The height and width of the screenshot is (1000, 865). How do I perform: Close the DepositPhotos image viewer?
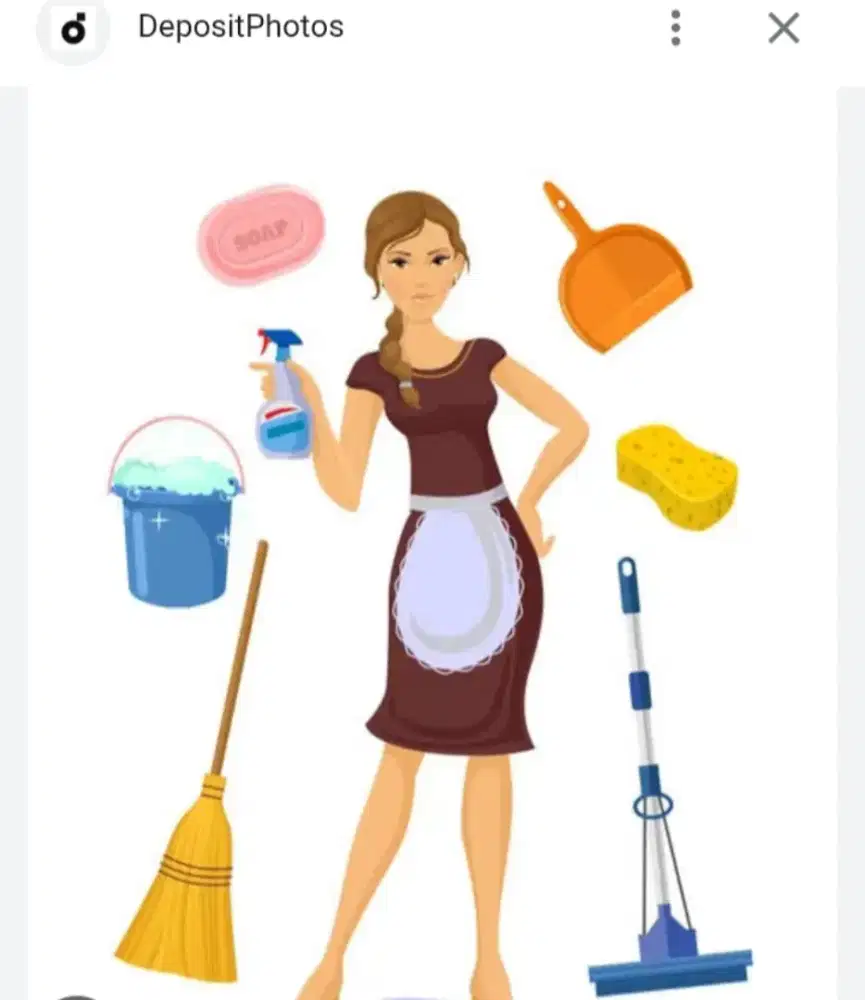pyautogui.click(x=783, y=28)
